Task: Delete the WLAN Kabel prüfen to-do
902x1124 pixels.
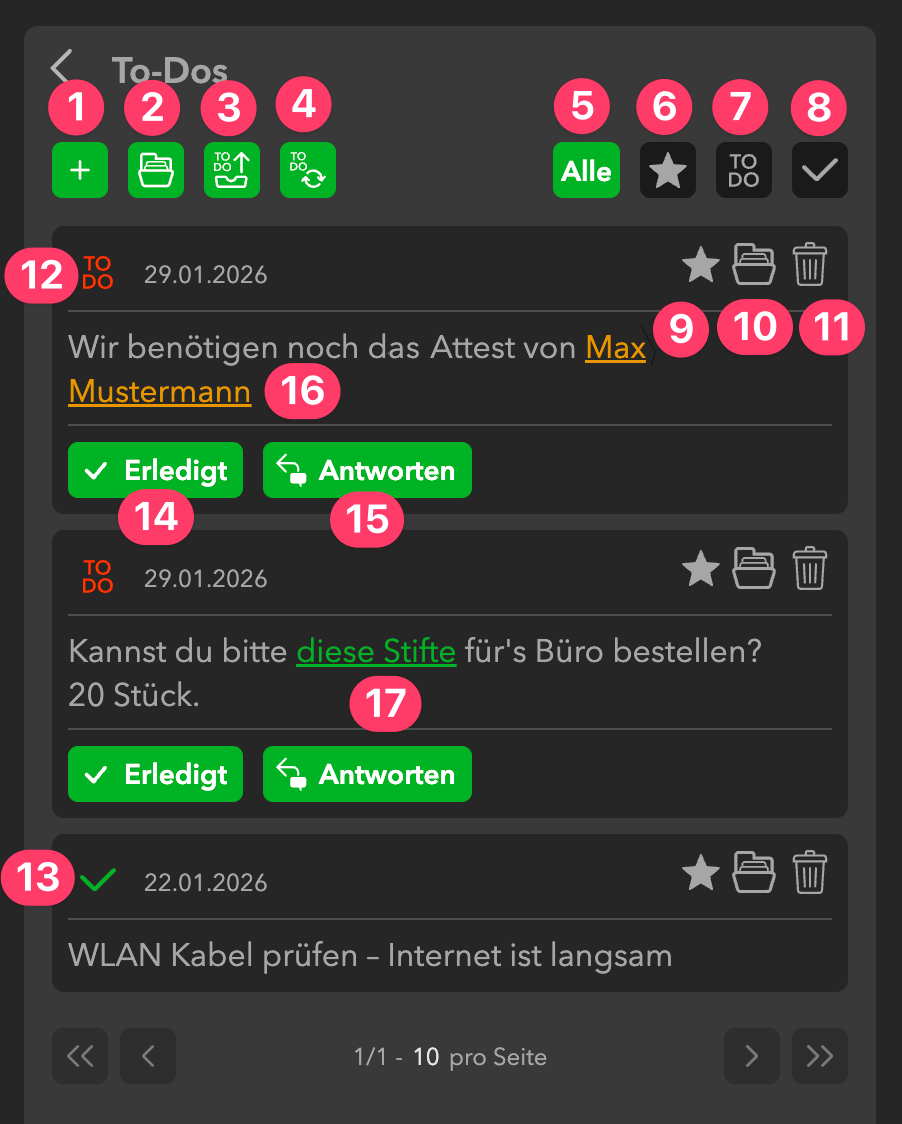Action: (810, 874)
